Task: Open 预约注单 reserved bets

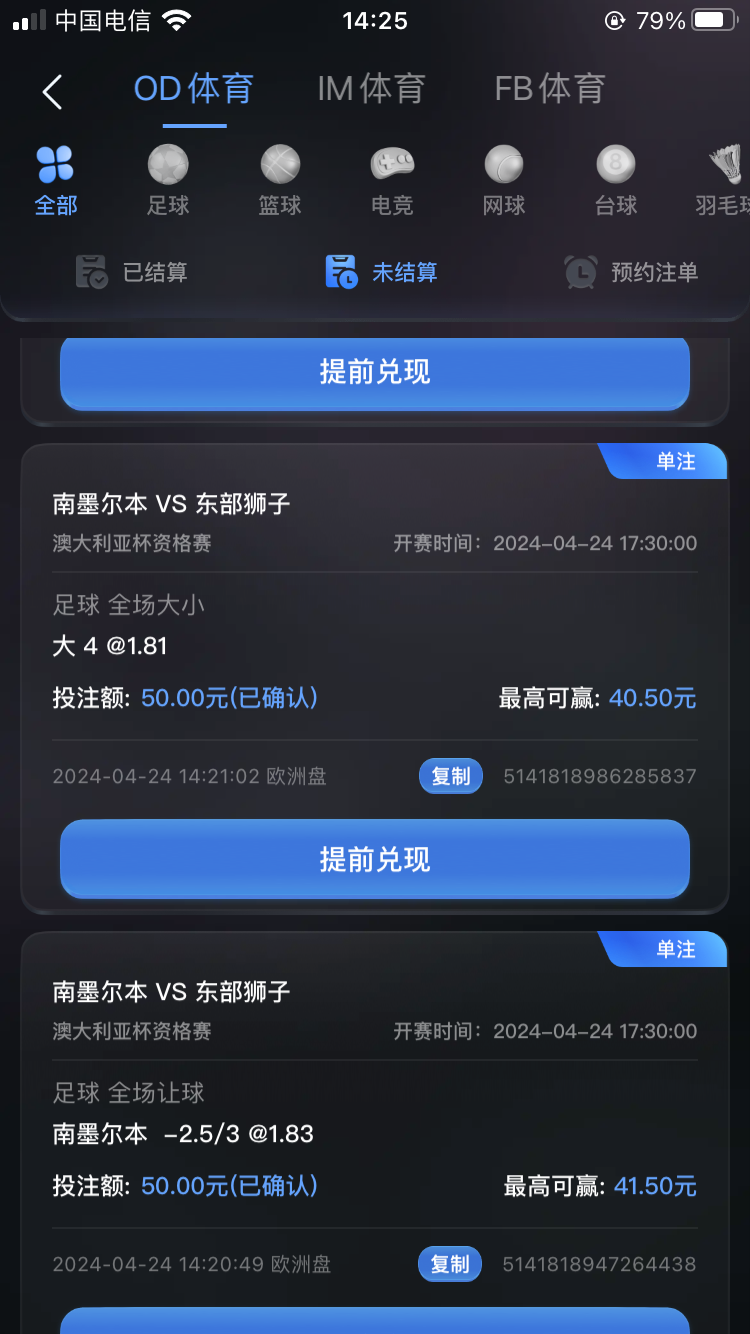Action: [631, 272]
